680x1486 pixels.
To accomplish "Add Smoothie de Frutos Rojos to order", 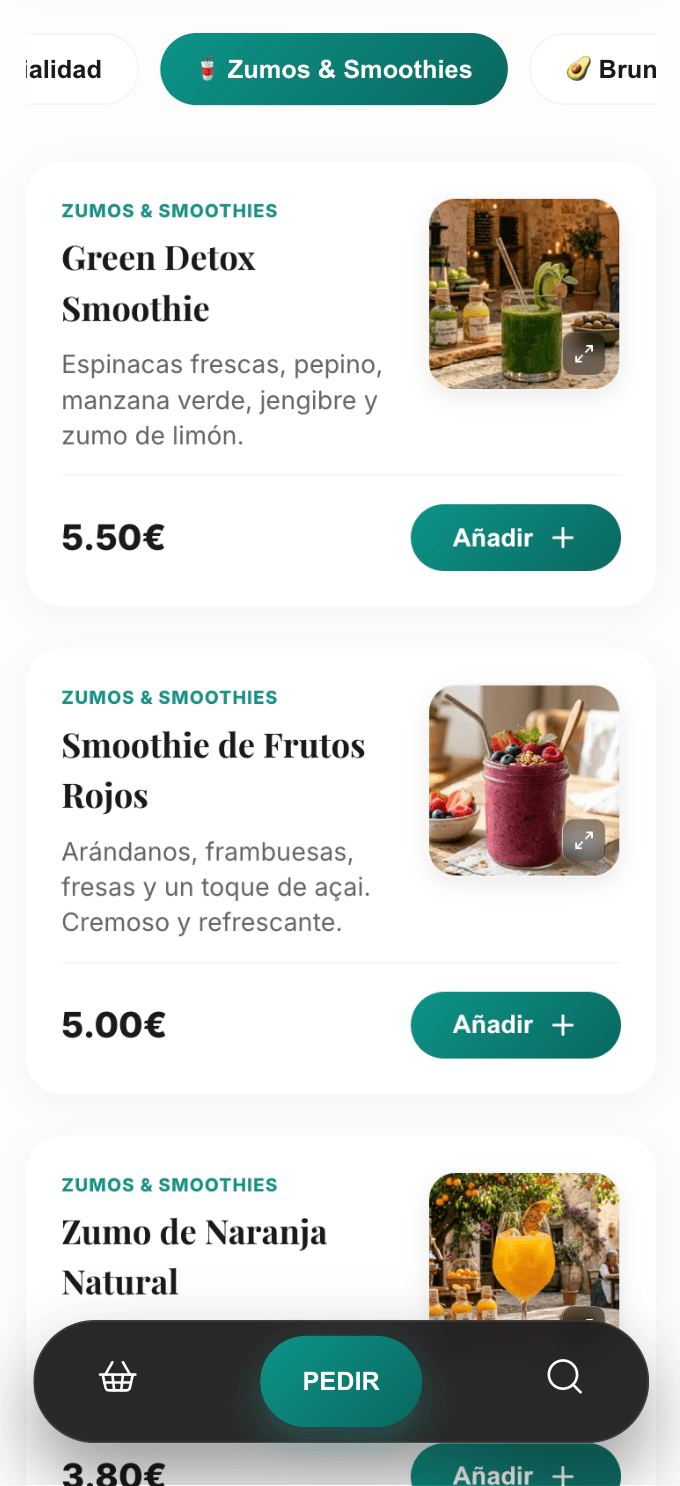I will [x=515, y=1025].
